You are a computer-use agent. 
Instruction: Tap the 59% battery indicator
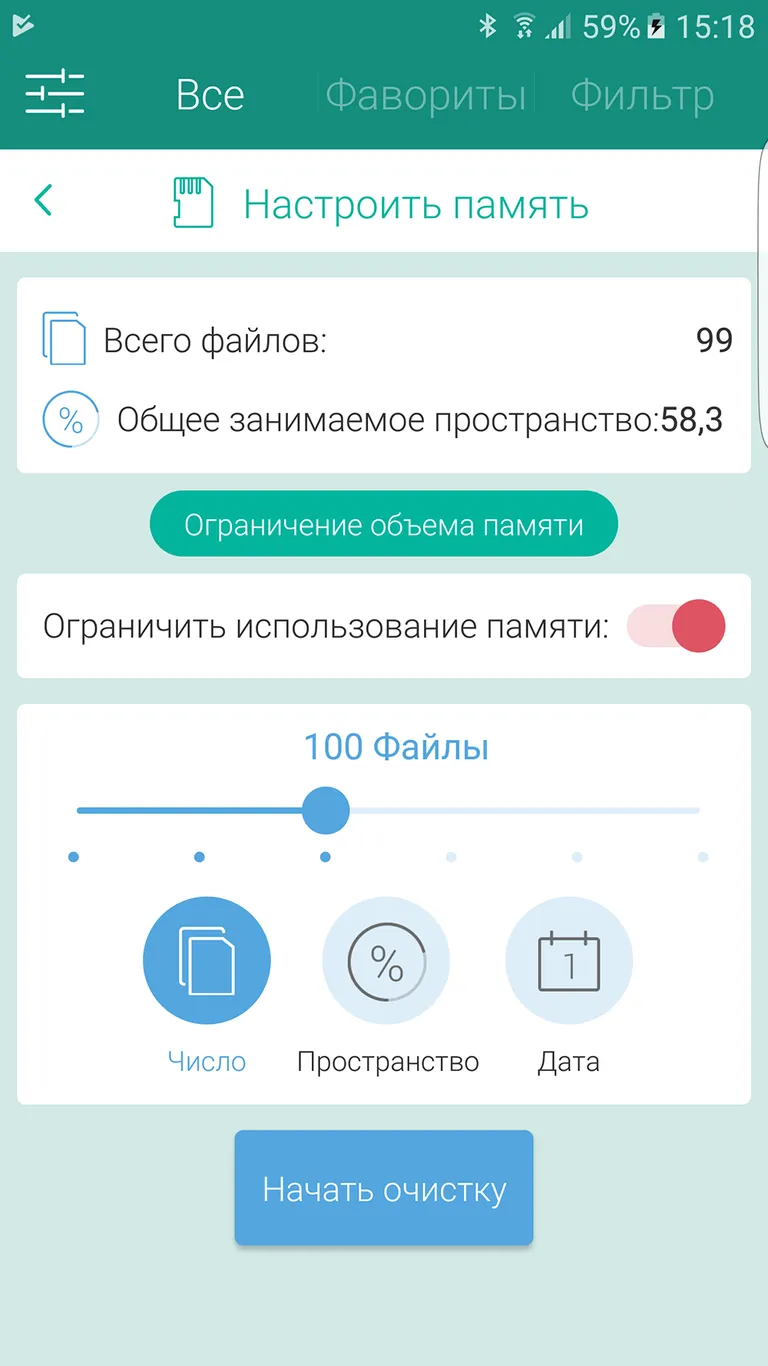607,27
